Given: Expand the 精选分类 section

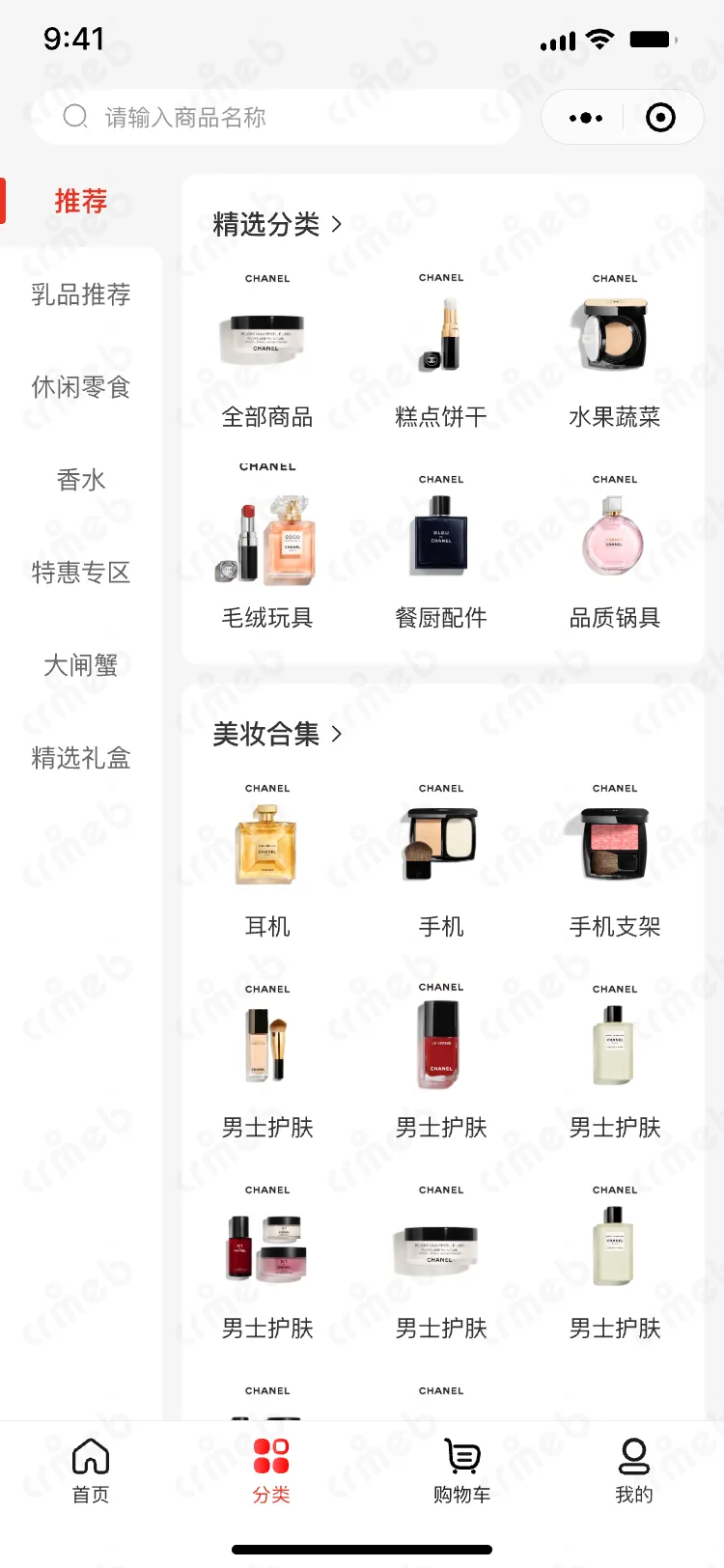Looking at the screenshot, I should pyautogui.click(x=278, y=225).
